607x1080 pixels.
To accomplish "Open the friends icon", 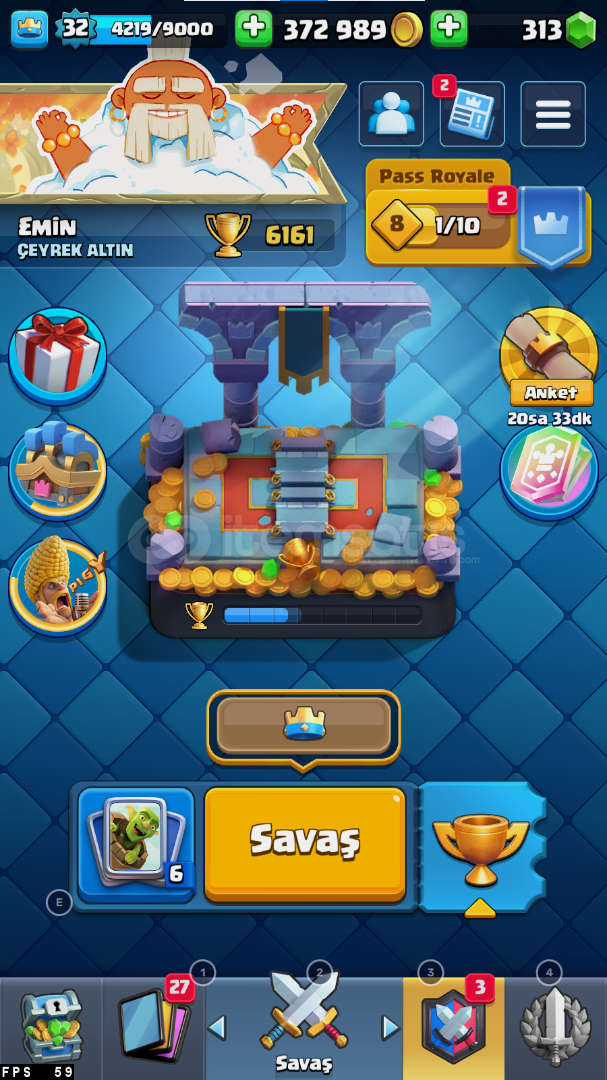I will (x=391, y=114).
